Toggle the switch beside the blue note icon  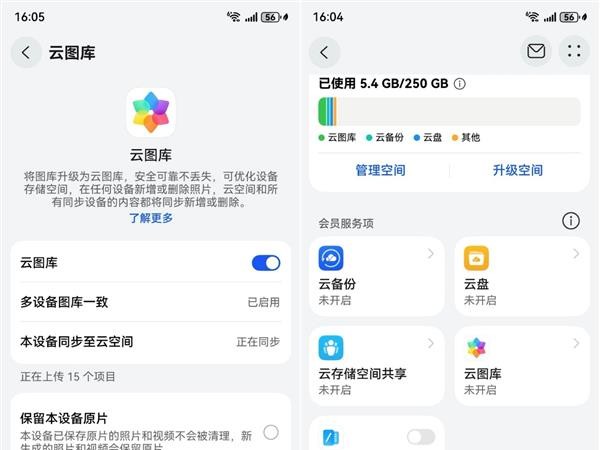click(x=421, y=436)
